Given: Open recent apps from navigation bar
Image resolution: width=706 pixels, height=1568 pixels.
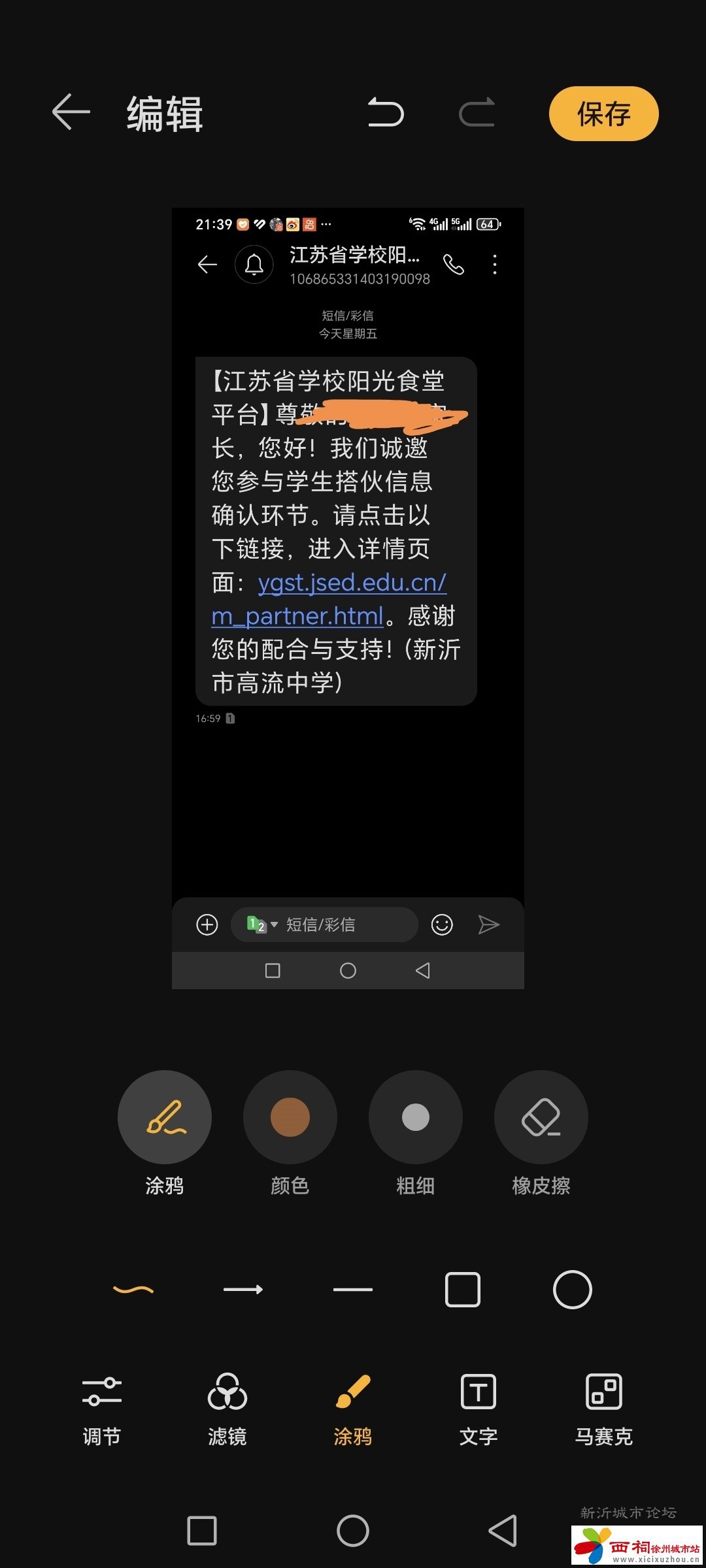Looking at the screenshot, I should pos(202,1531).
